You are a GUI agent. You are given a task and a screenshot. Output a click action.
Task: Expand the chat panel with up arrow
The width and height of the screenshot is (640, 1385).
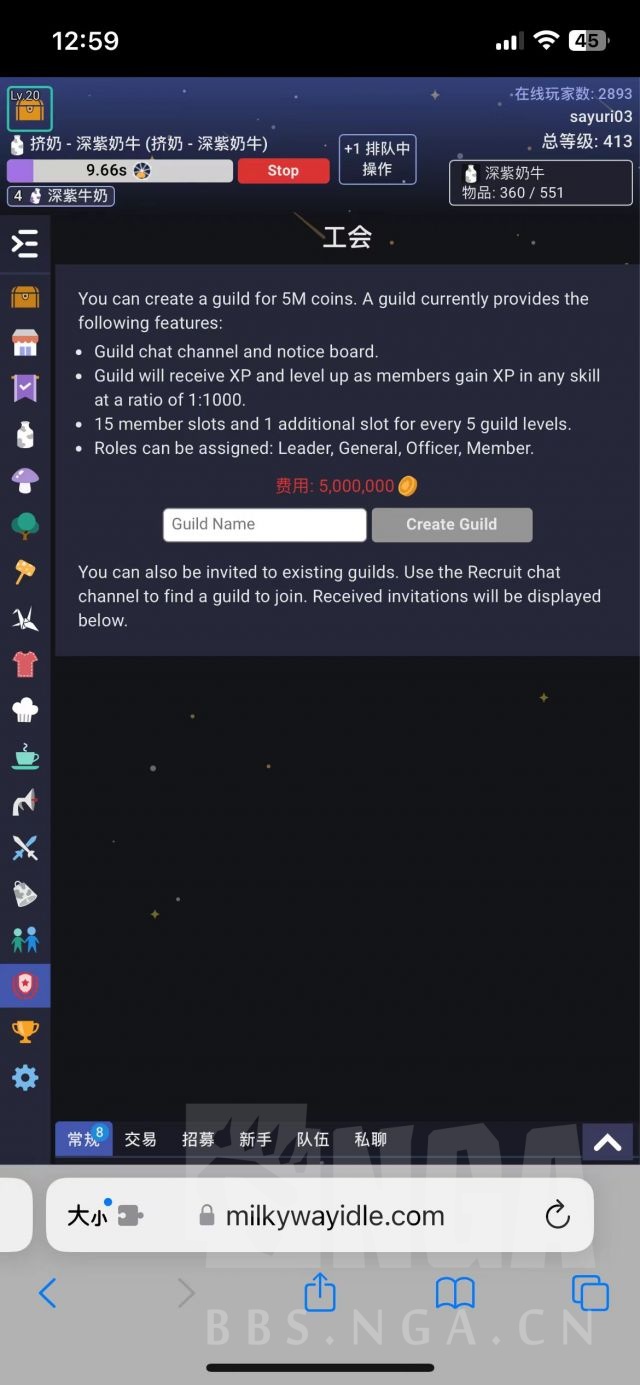coord(607,1142)
